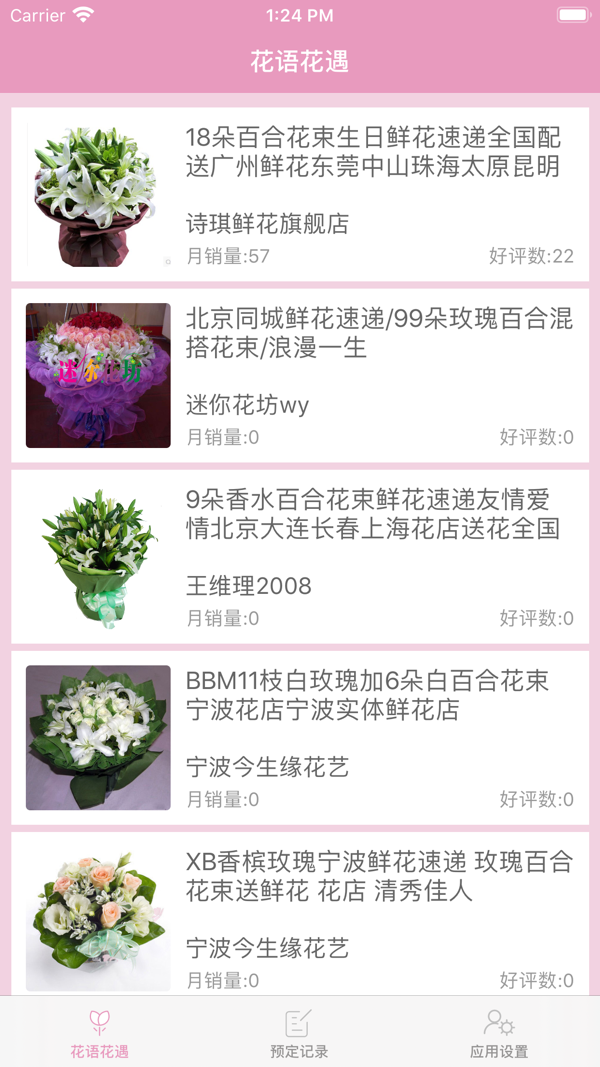600x1067 pixels.
Task: Switch to the 花语花遇 tab
Action: point(99,1032)
